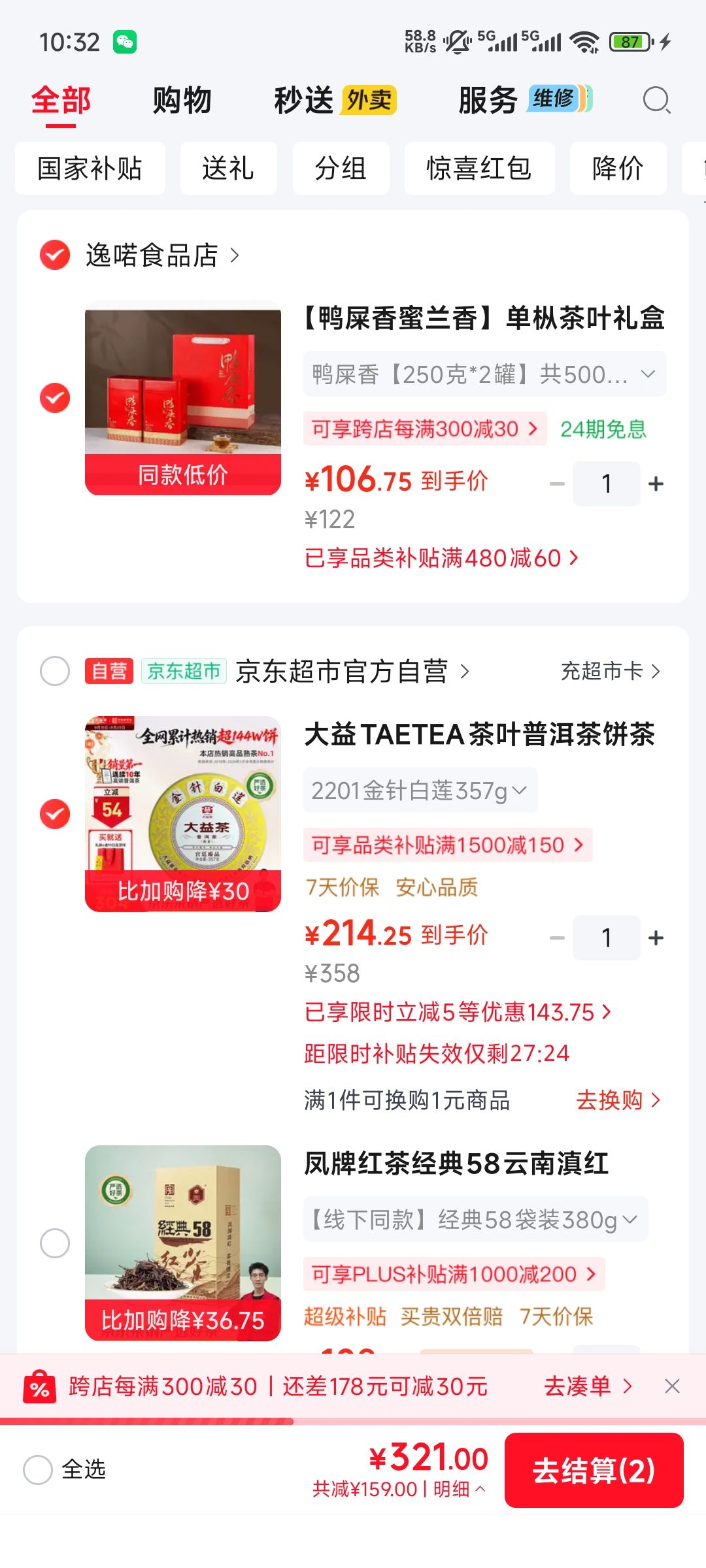Switch to the 秒送 外卖 tab

[x=335, y=101]
